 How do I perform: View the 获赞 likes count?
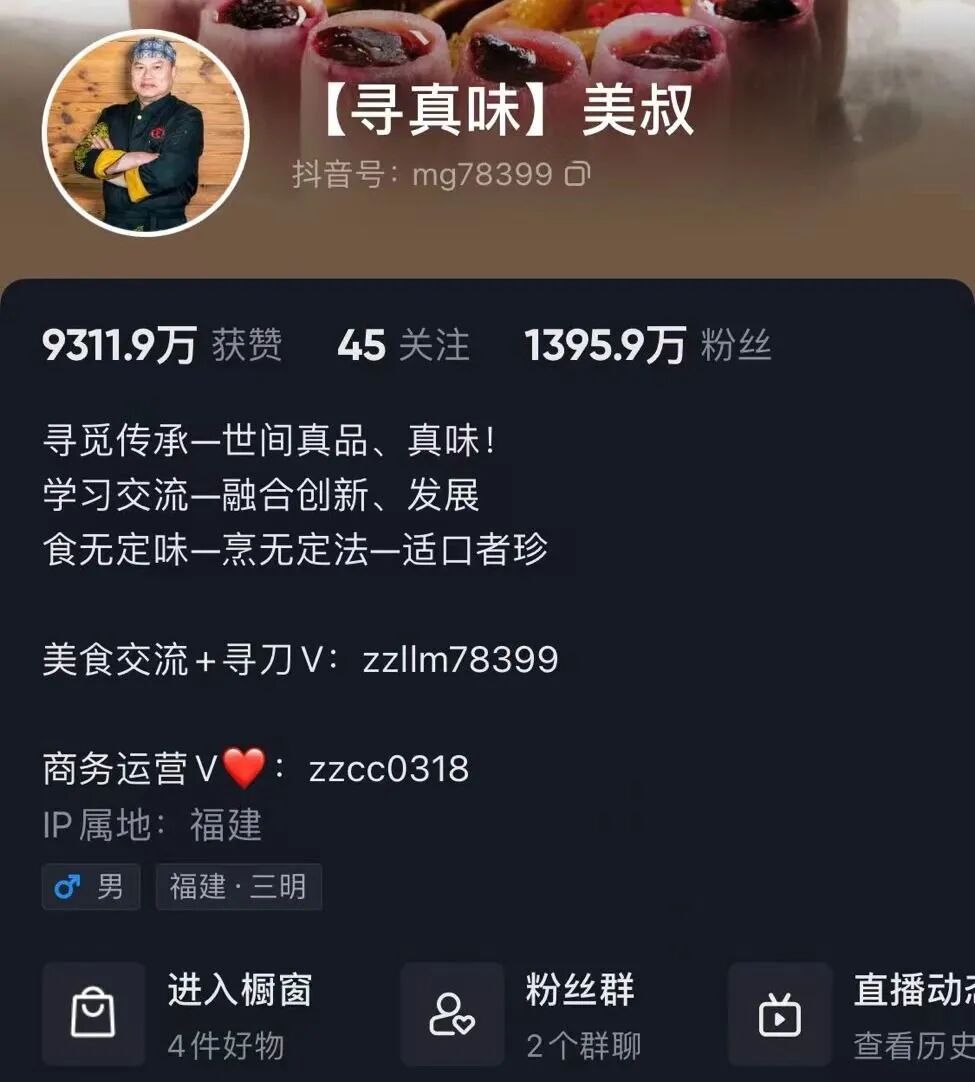point(162,346)
